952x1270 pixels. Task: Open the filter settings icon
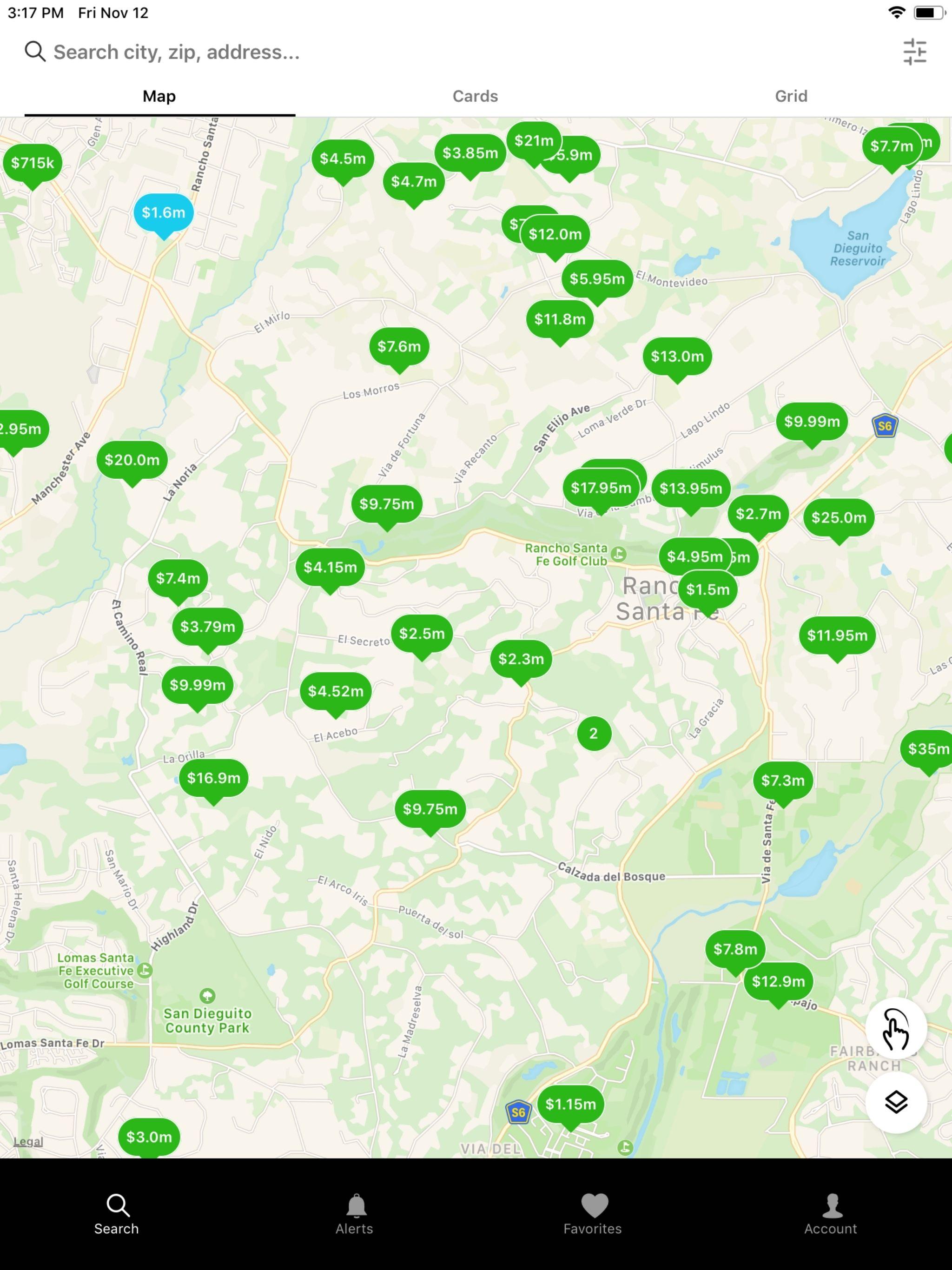click(x=914, y=52)
